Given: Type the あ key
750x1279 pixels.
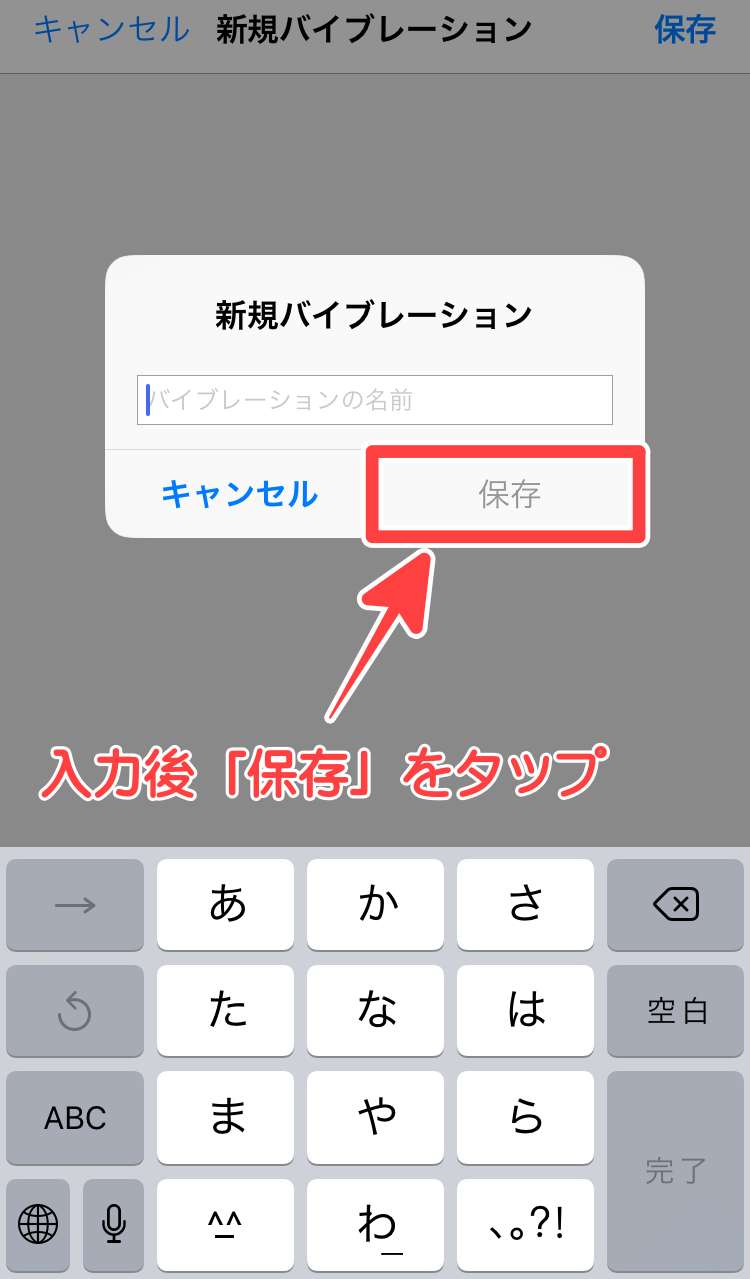Looking at the screenshot, I should [x=227, y=905].
